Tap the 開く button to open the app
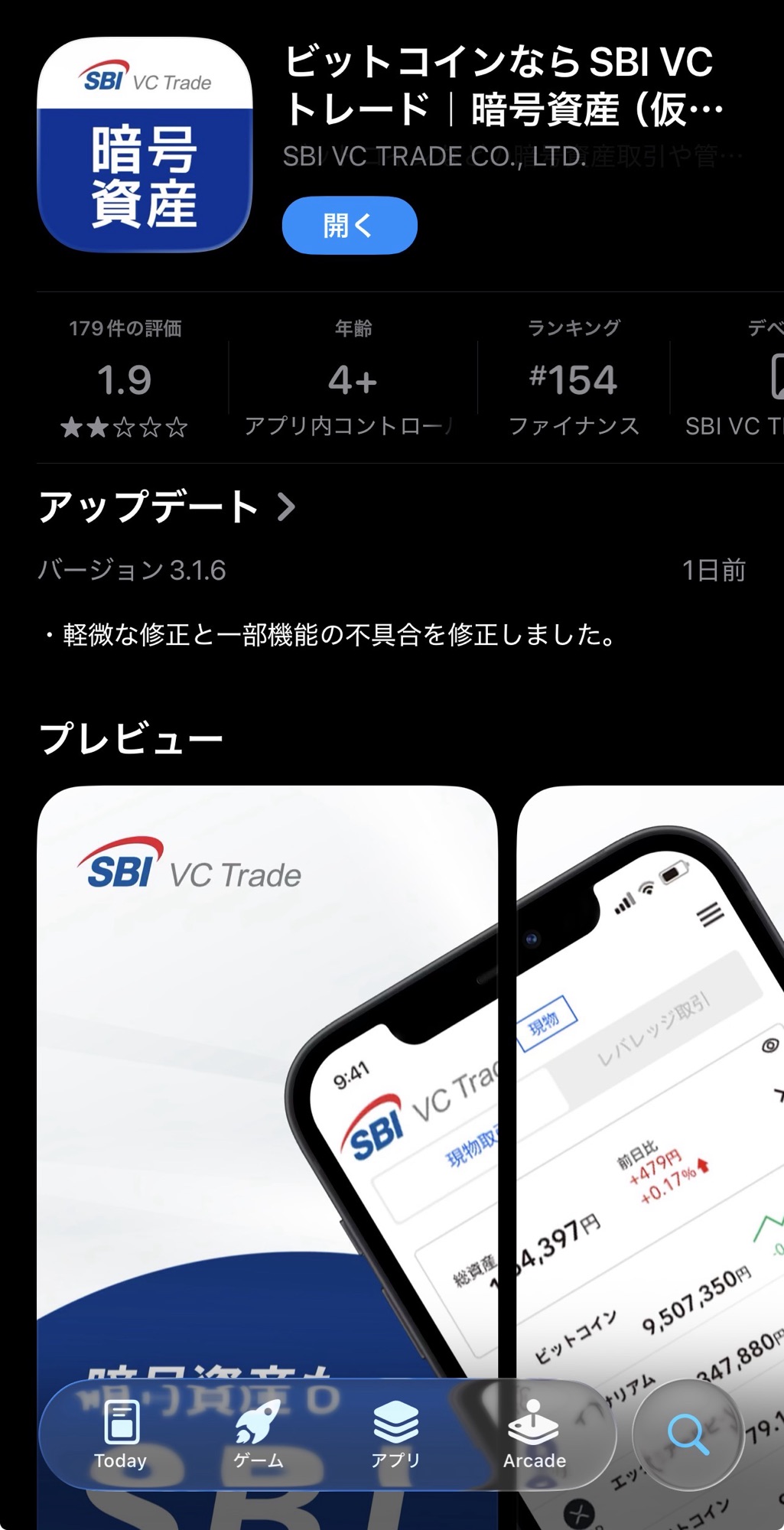This screenshot has height=1530, width=784. tap(350, 226)
